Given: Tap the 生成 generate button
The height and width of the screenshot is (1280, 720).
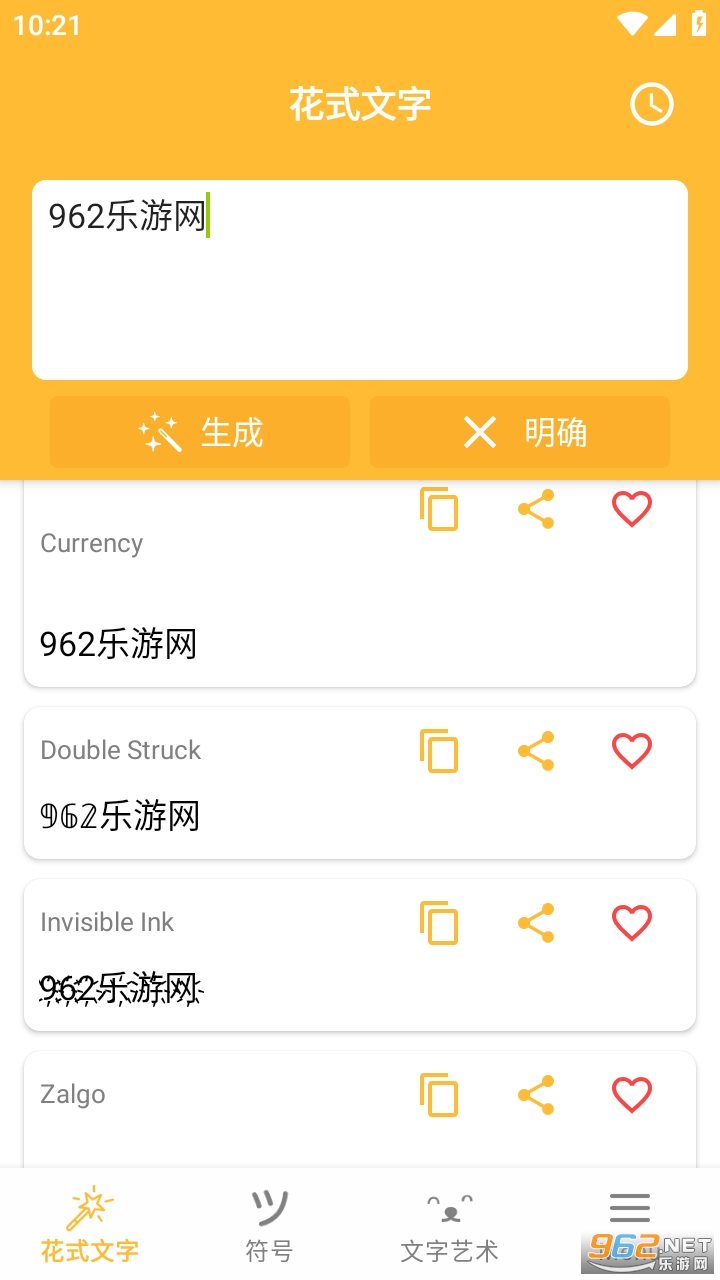Looking at the screenshot, I should tap(200, 432).
